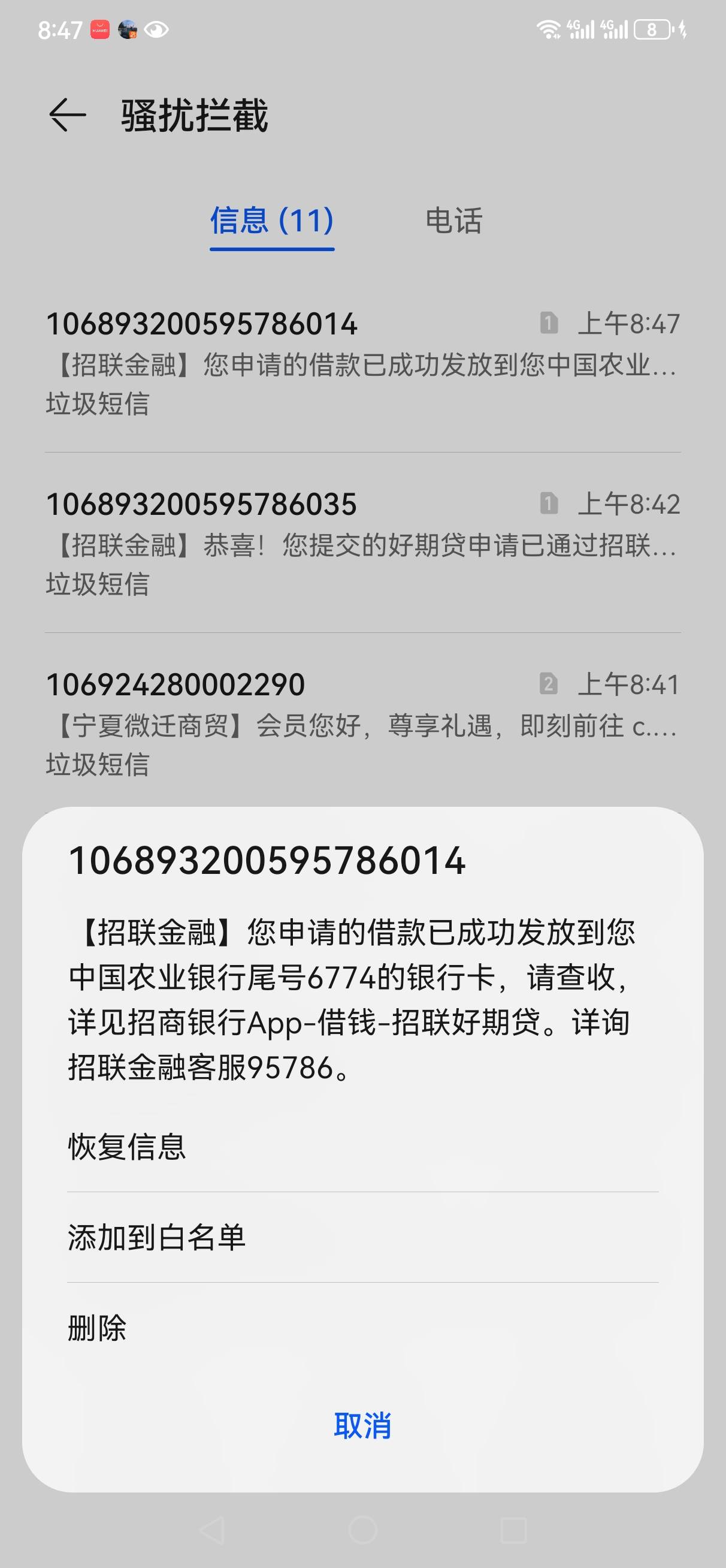
Task: Select 恢复信息 to restore the message
Action: (x=362, y=1147)
